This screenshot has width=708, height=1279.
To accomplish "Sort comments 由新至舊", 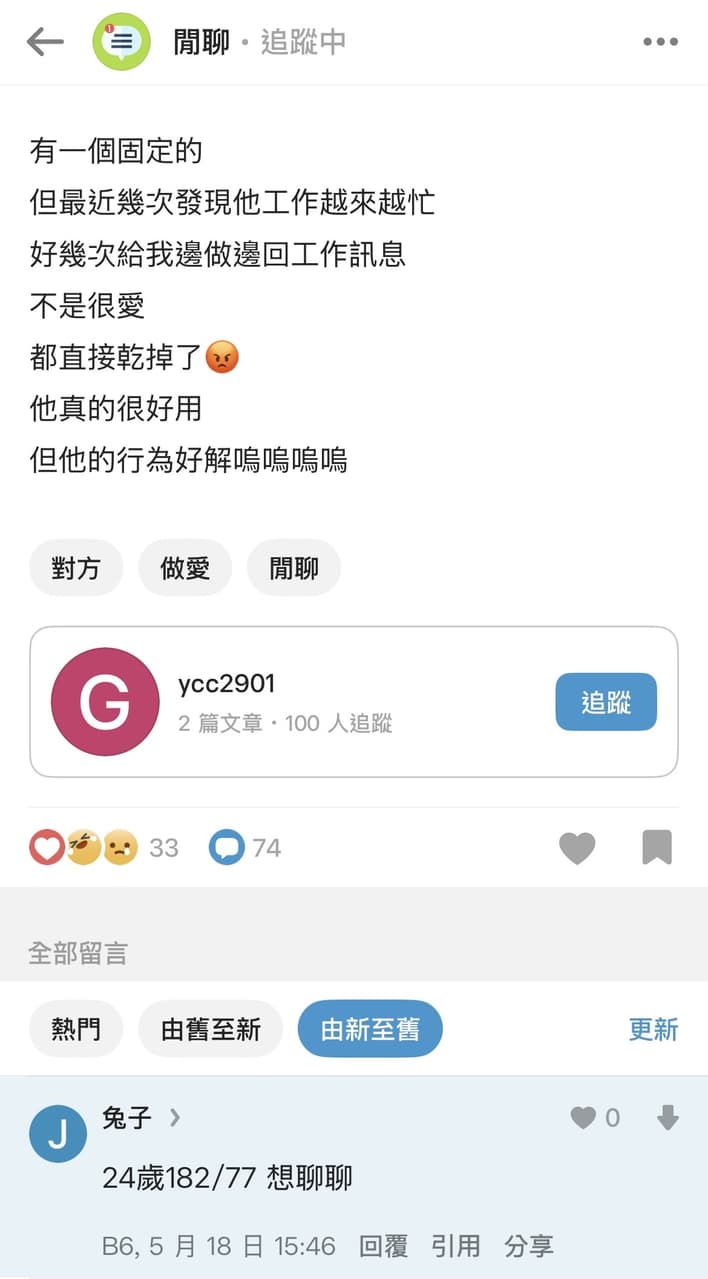I will pyautogui.click(x=370, y=1029).
